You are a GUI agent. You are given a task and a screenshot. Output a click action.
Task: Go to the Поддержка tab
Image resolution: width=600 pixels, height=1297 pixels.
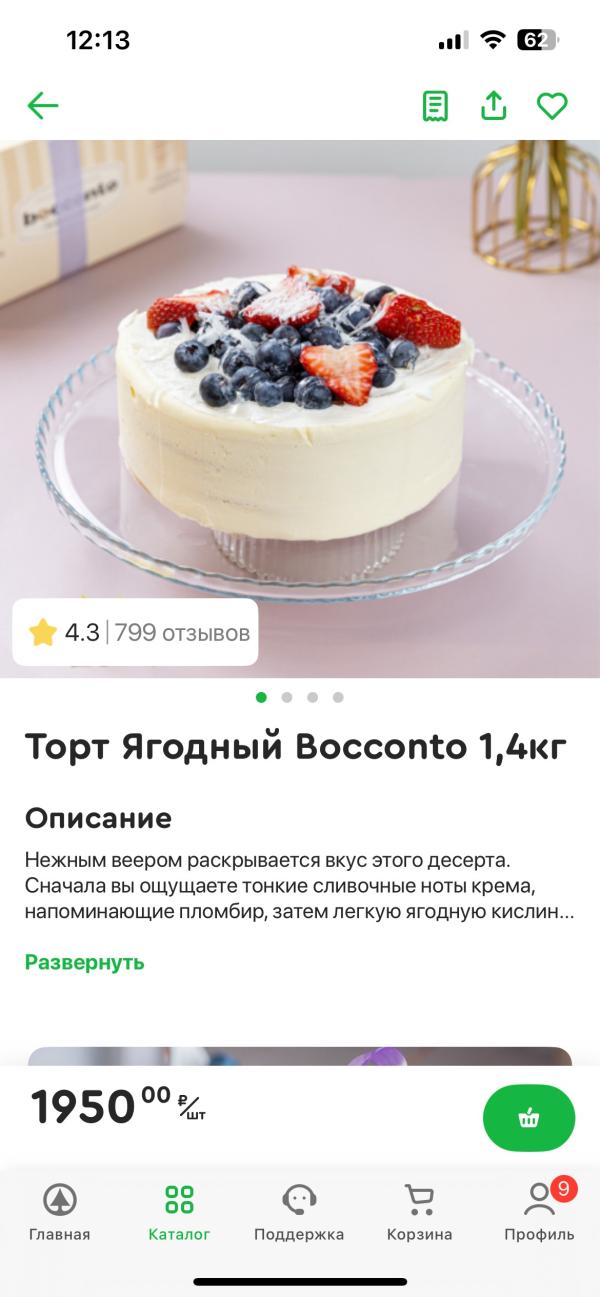[x=299, y=1211]
